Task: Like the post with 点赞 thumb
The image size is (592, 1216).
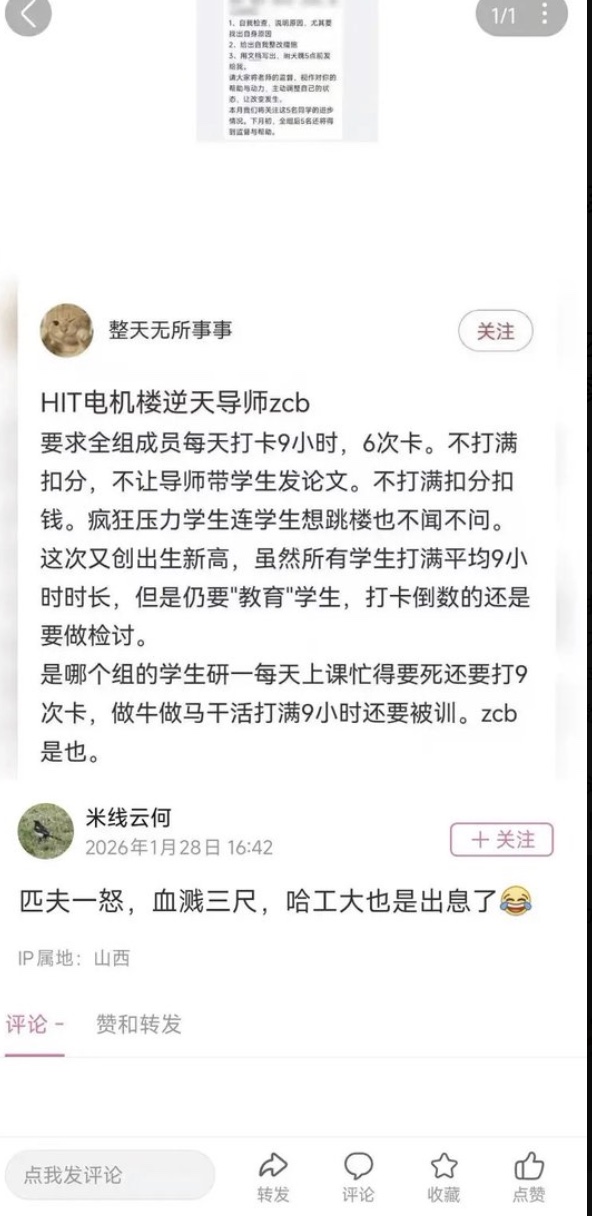Action: tap(529, 1177)
